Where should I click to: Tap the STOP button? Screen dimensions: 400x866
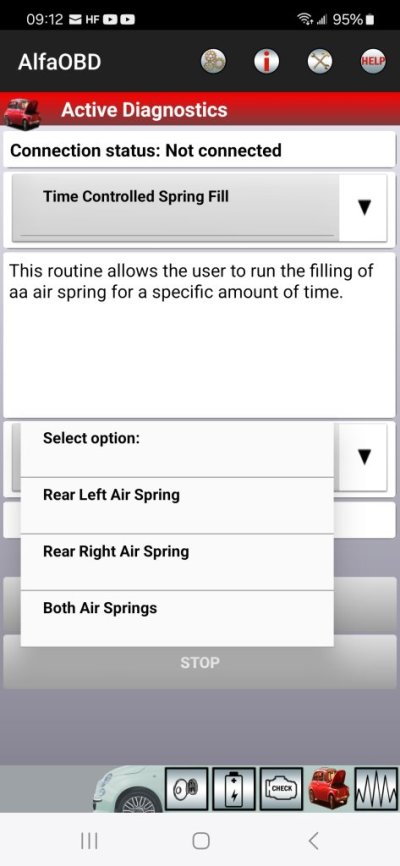tap(199, 662)
